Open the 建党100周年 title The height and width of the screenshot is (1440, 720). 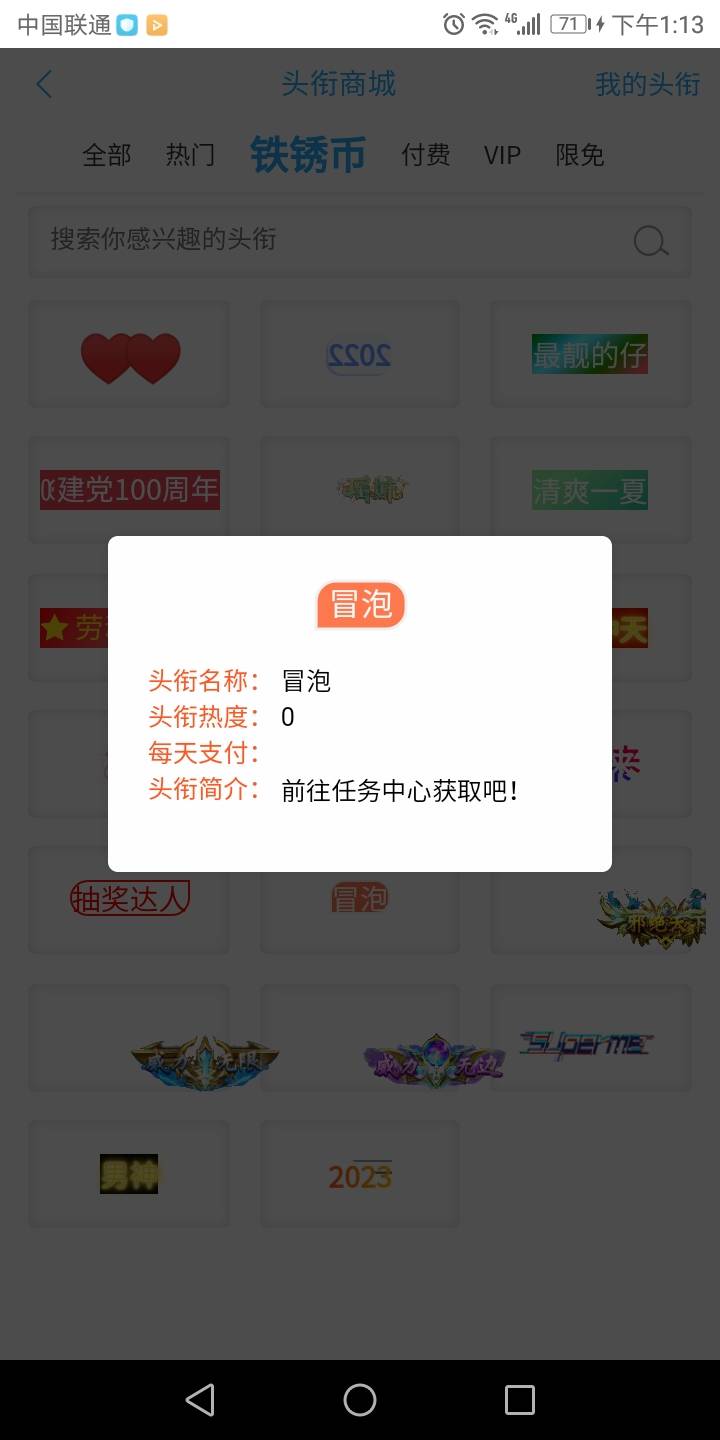130,491
